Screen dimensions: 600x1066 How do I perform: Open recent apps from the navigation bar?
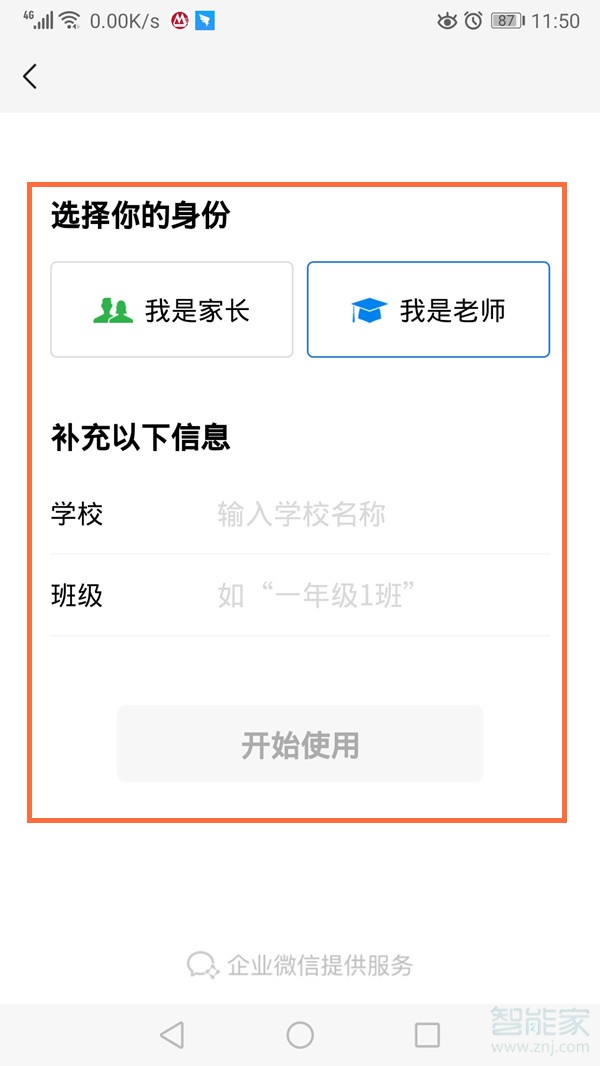(x=427, y=1035)
